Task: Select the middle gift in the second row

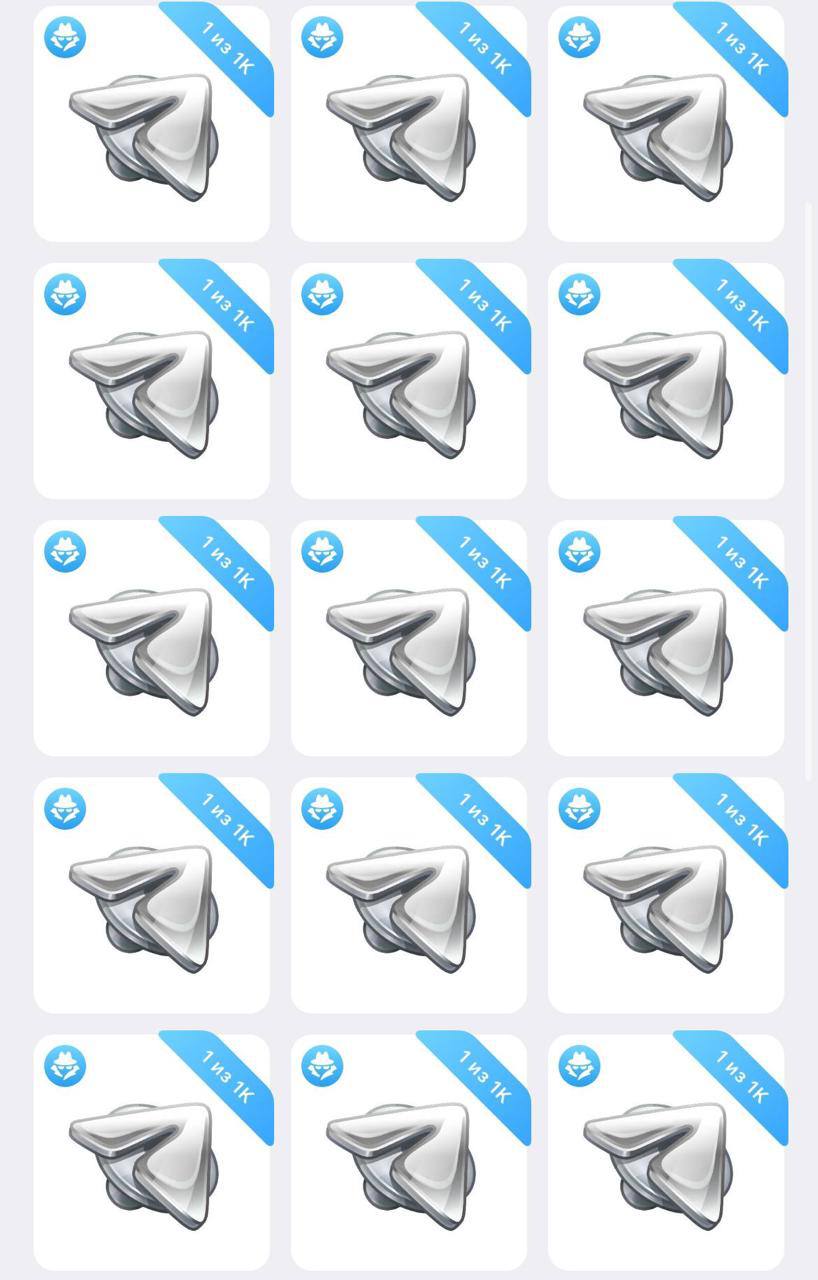Action: tap(408, 381)
